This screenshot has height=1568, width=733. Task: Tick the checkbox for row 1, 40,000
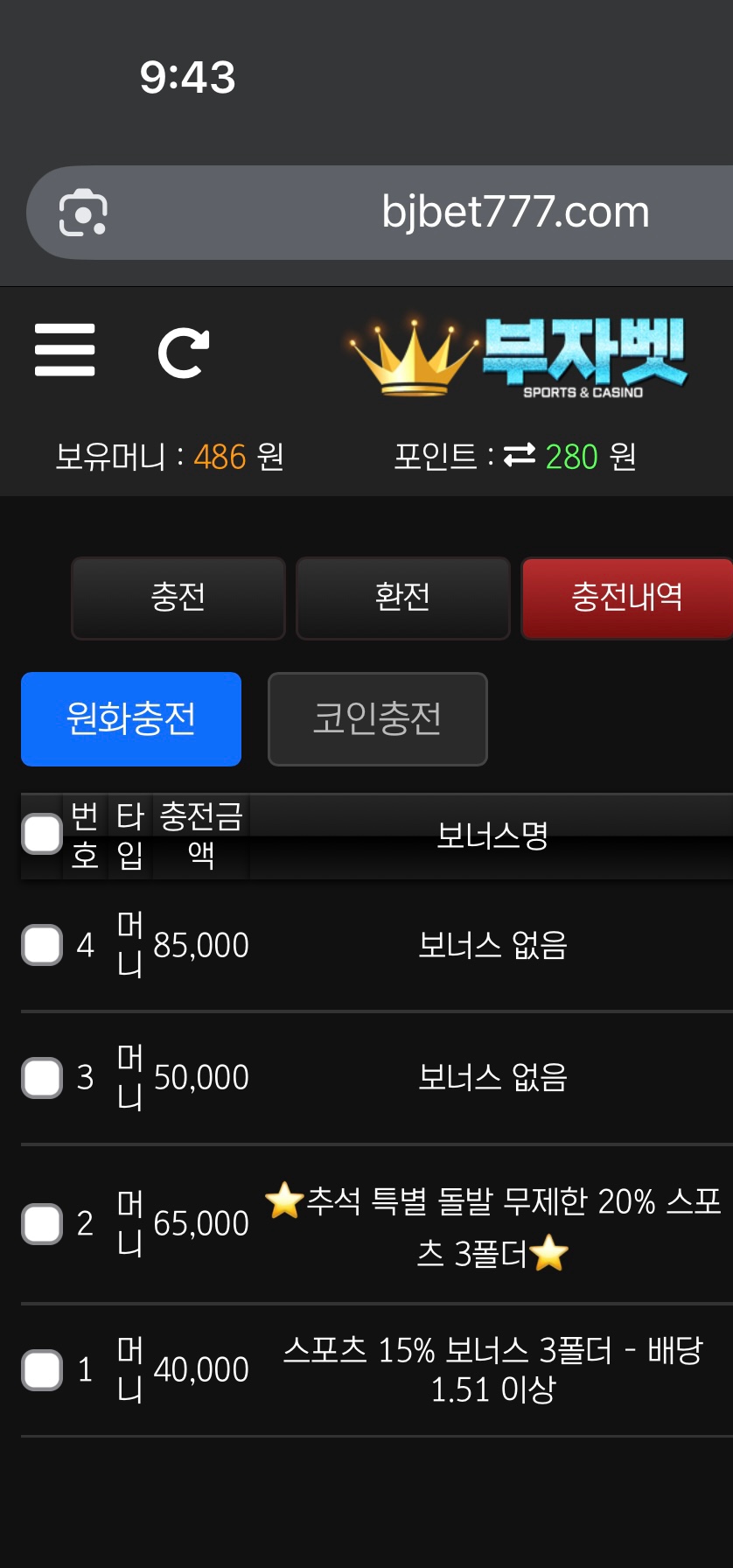click(42, 1369)
